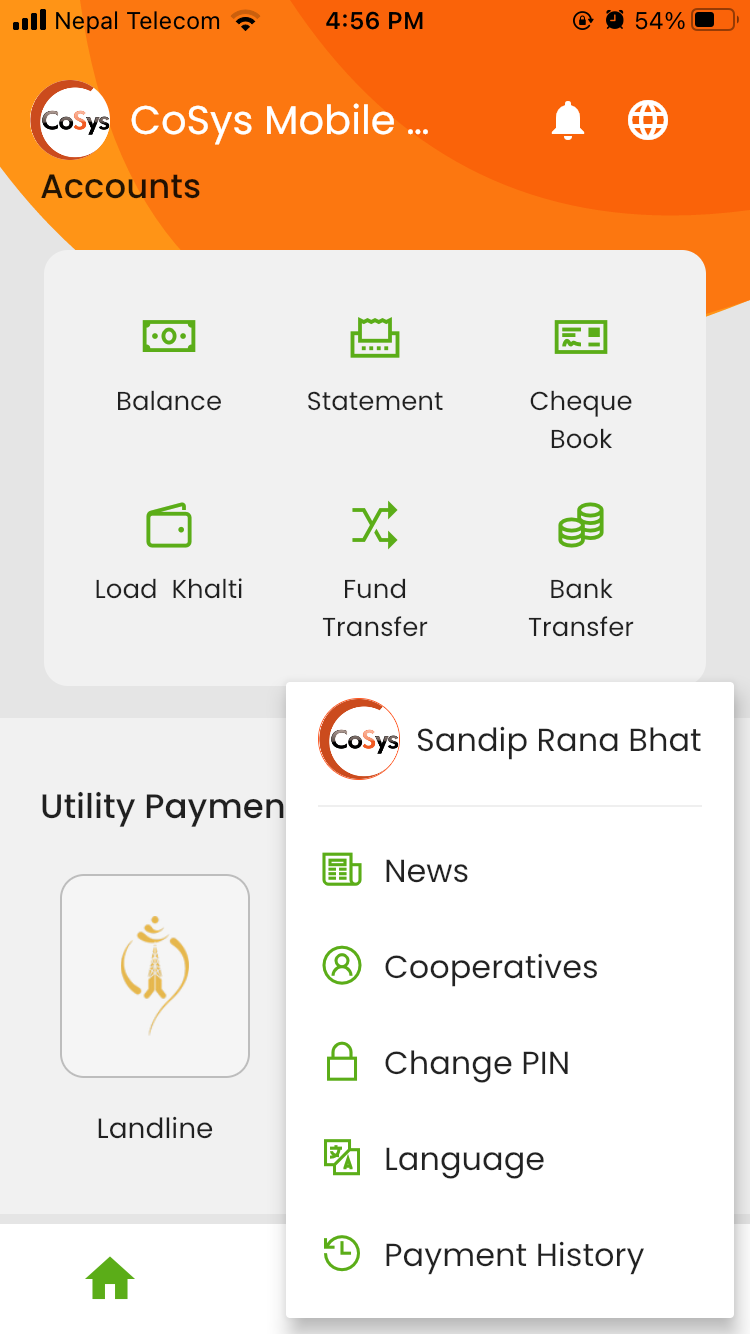Screen dimensions: 750x1334
Task: Open the Statement option
Action: [x=375, y=364]
